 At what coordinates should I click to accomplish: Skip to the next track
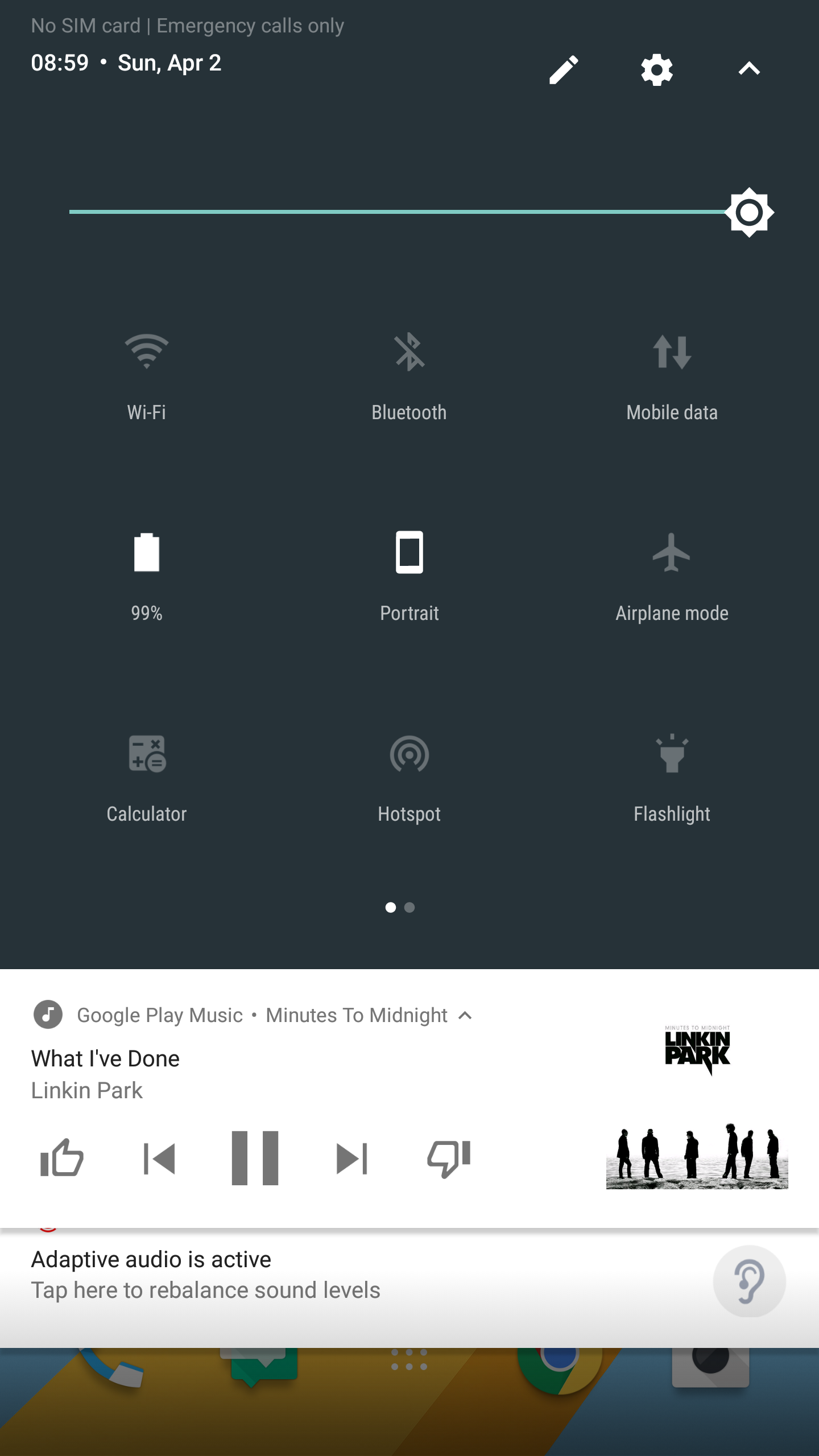352,1159
